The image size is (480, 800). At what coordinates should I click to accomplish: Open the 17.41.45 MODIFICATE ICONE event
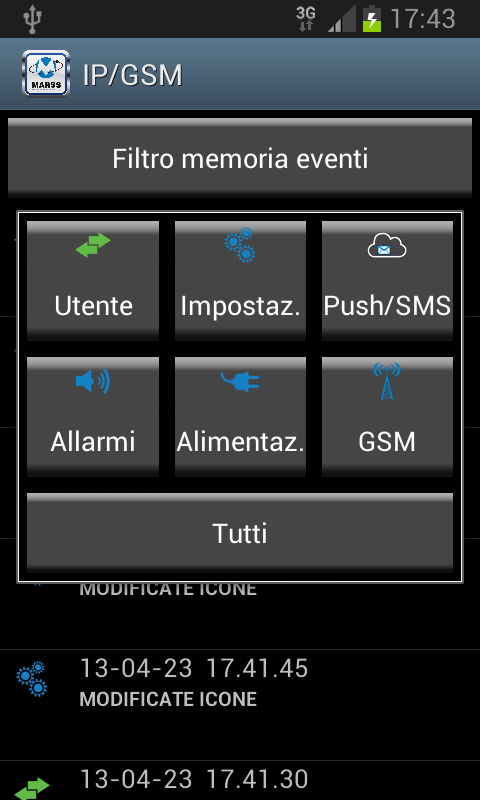pos(240,705)
